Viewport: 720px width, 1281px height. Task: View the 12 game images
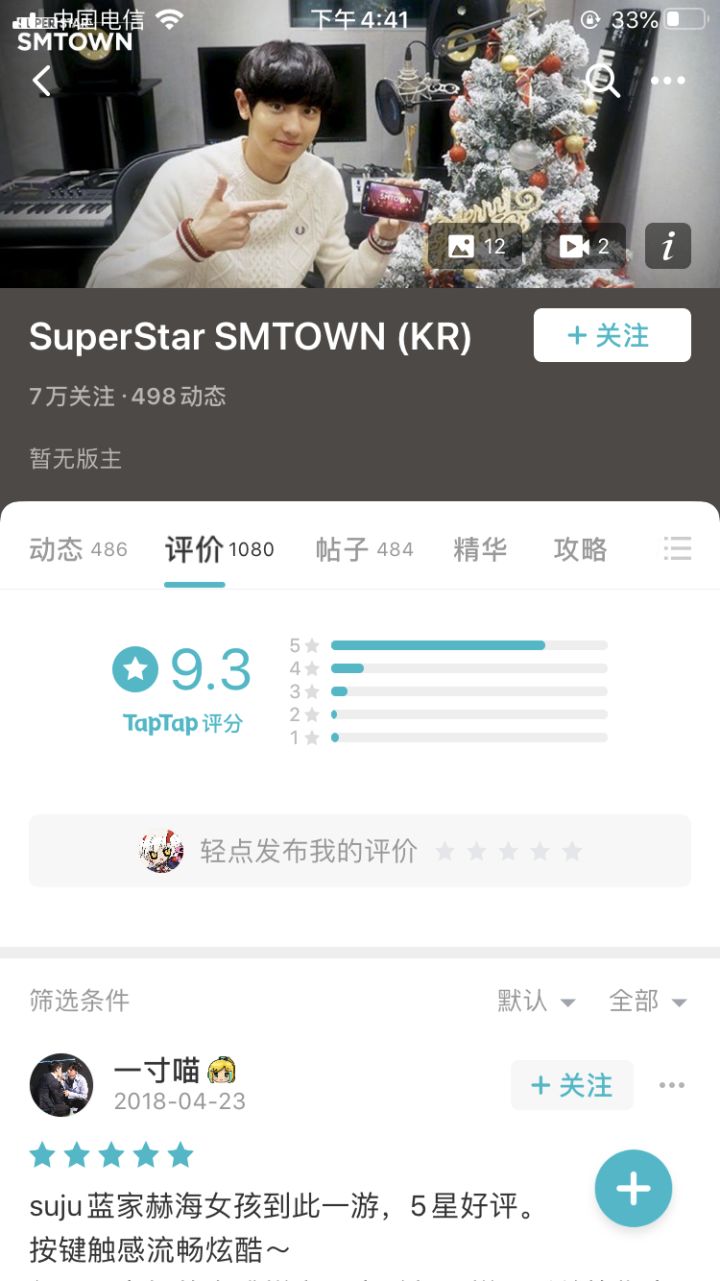(x=476, y=246)
